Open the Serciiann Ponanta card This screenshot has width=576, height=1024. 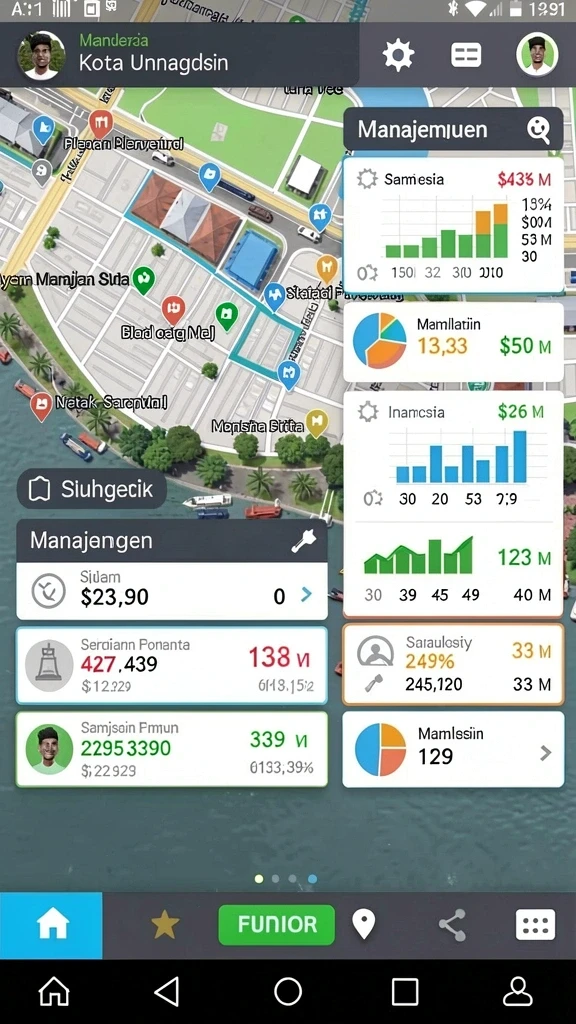point(172,665)
